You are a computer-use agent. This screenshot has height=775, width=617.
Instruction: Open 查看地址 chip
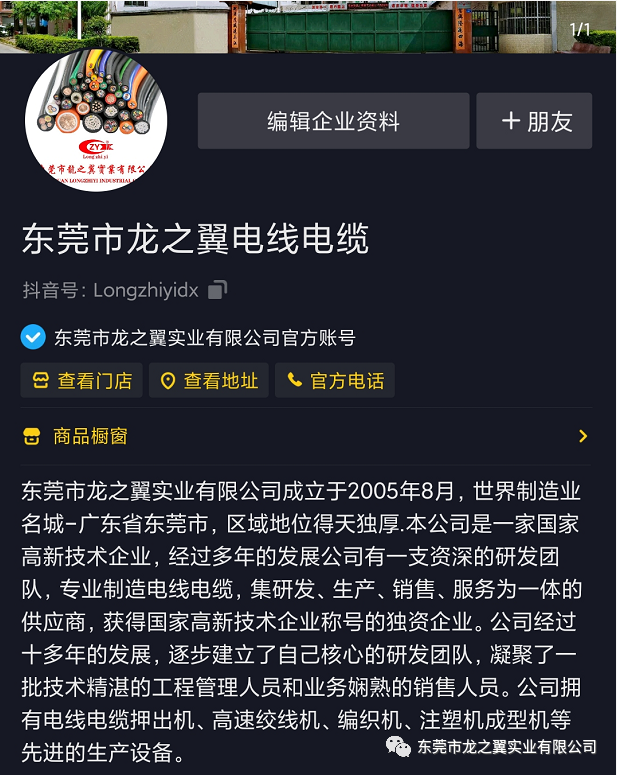tap(209, 381)
